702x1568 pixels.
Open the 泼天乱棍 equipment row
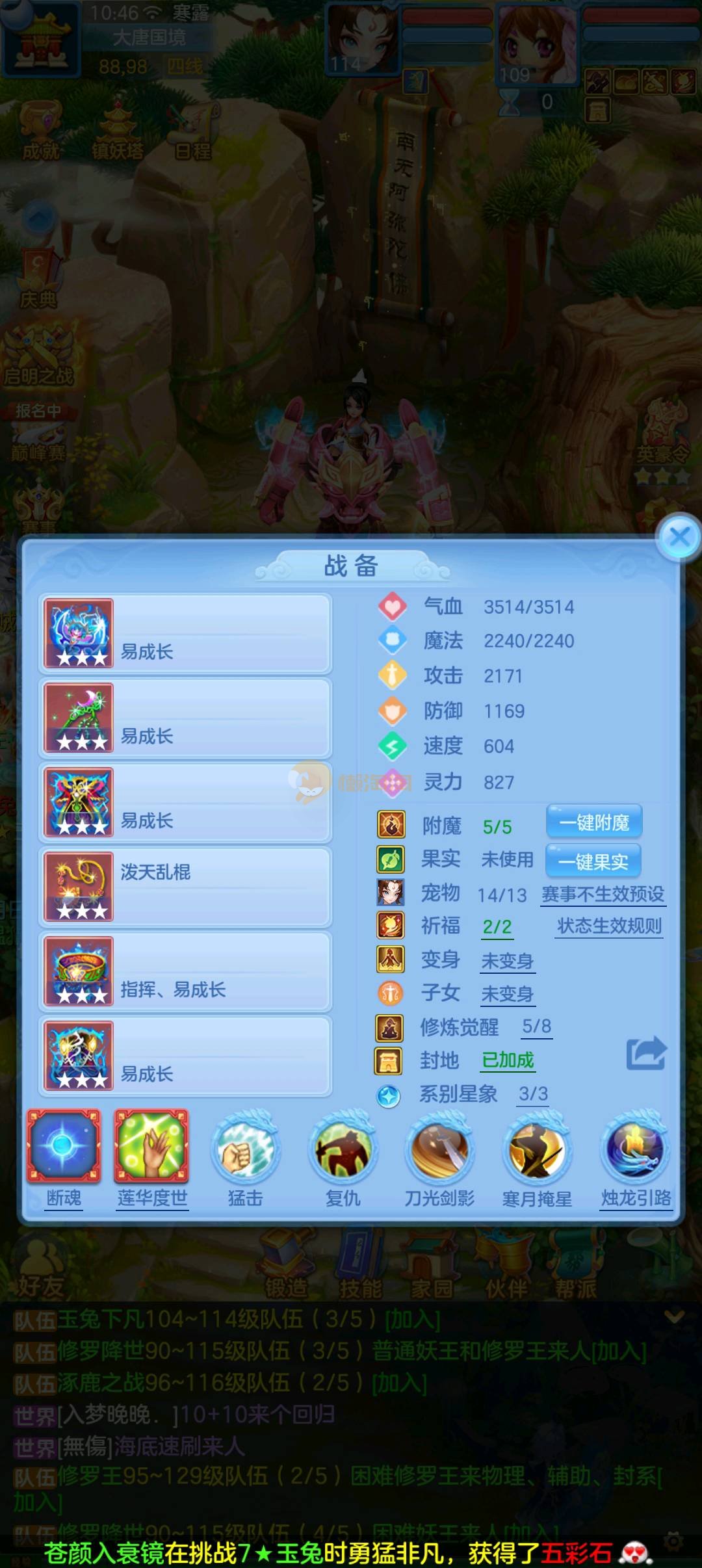(185, 887)
